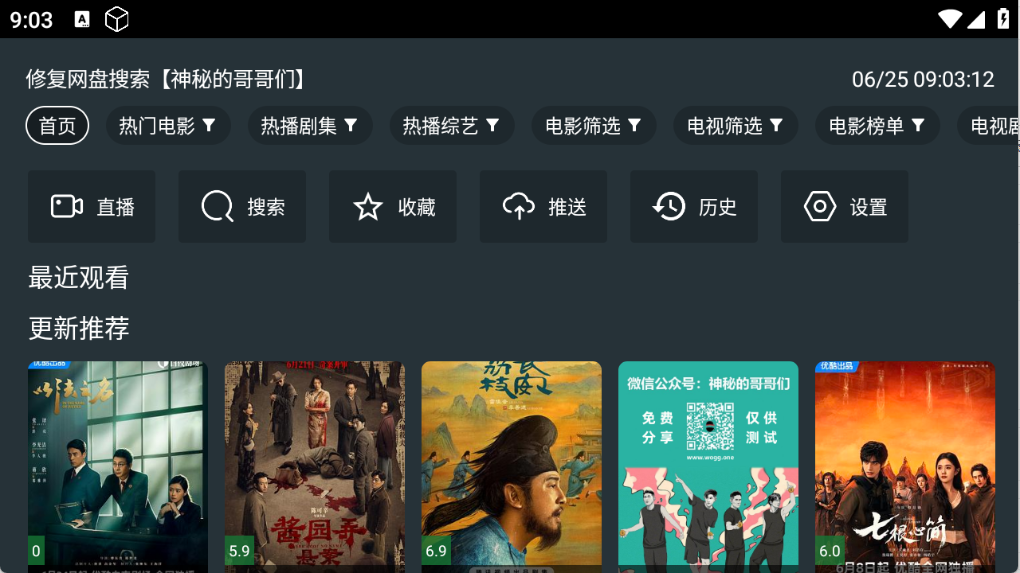Open the poster rated 6.9
Viewport: 1020px width, 573px height.
click(x=511, y=465)
